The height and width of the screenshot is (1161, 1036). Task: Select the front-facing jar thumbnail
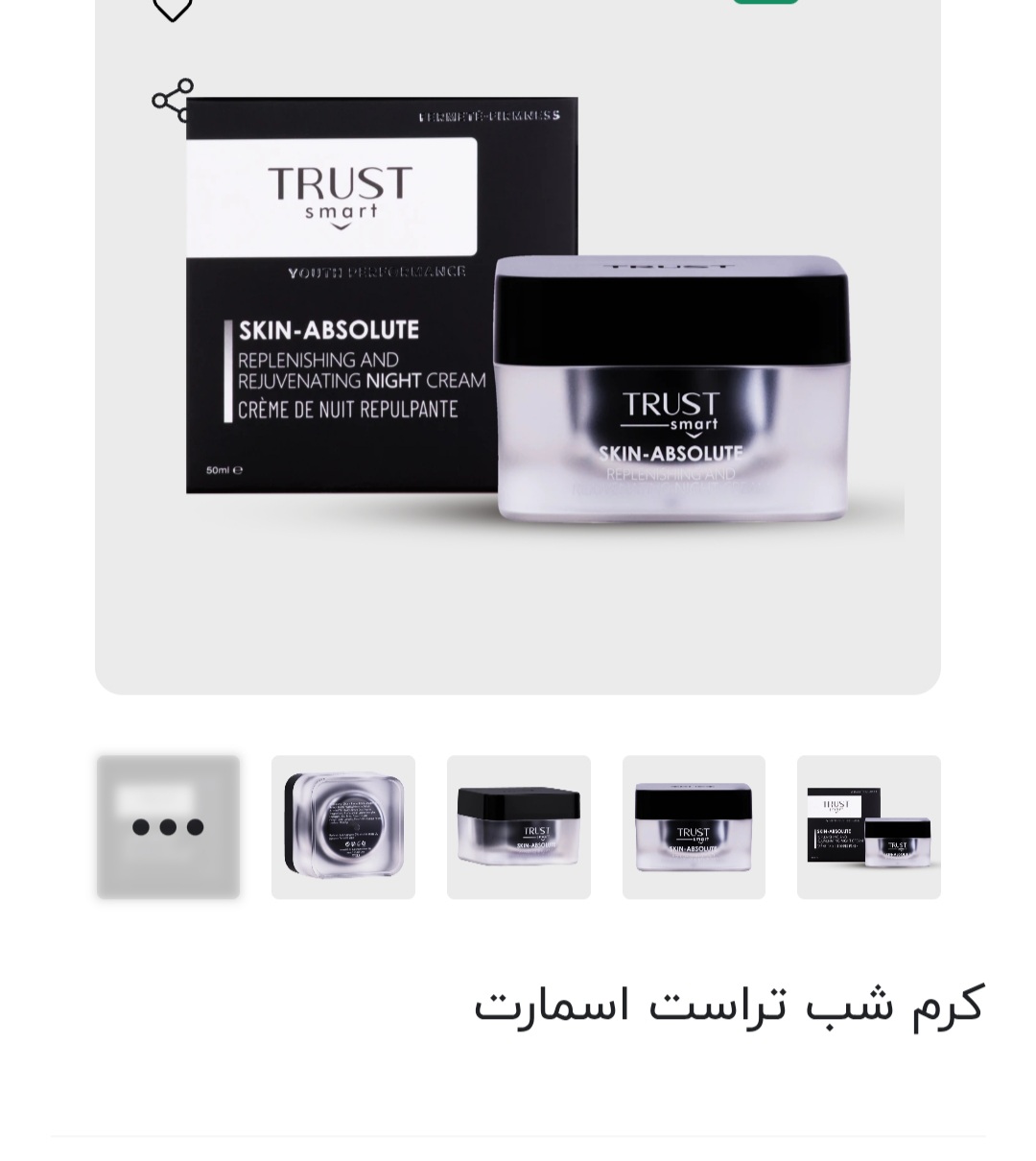pyautogui.click(x=694, y=827)
